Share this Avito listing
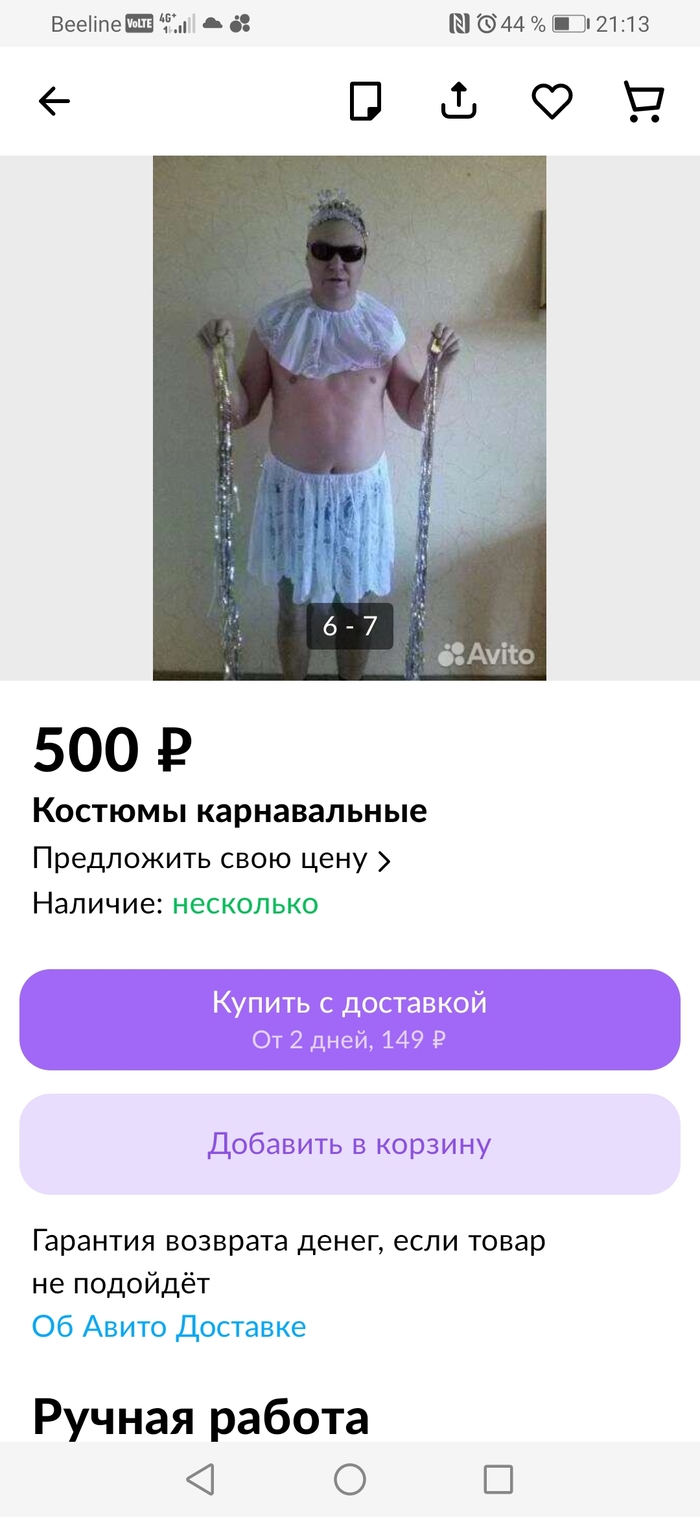This screenshot has height=1517, width=700. 459,101
